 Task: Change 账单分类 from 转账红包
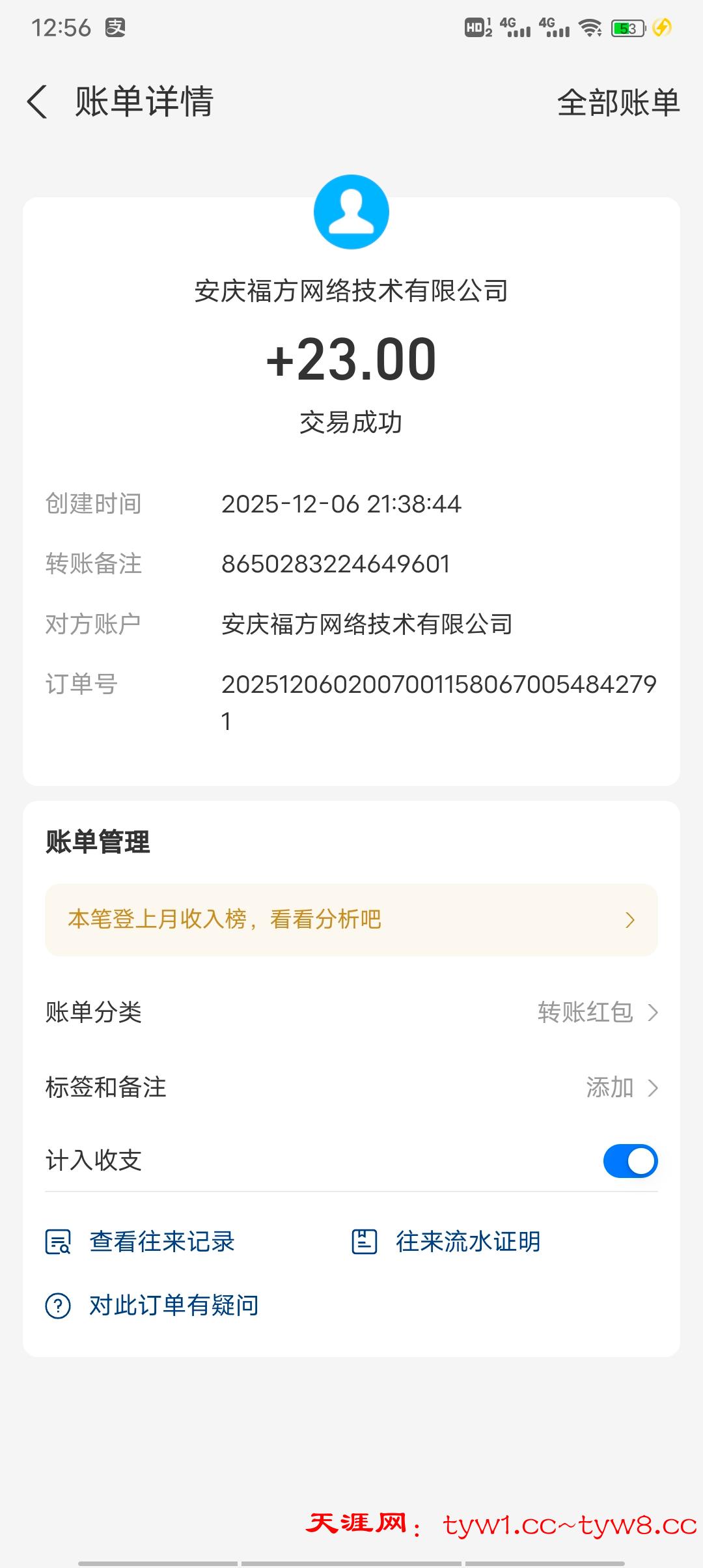pos(598,1013)
